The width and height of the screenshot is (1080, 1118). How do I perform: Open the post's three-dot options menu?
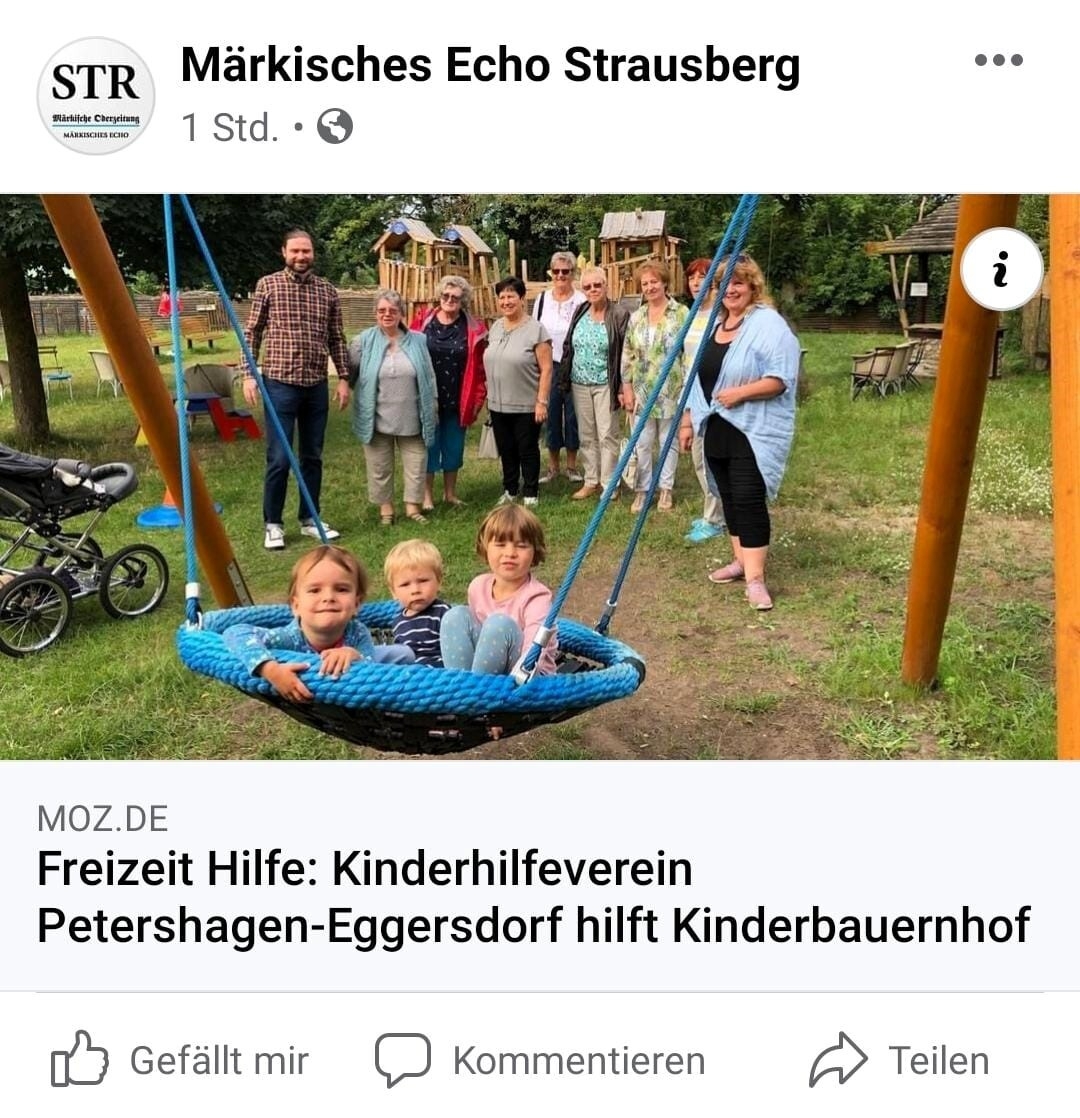coord(998,60)
